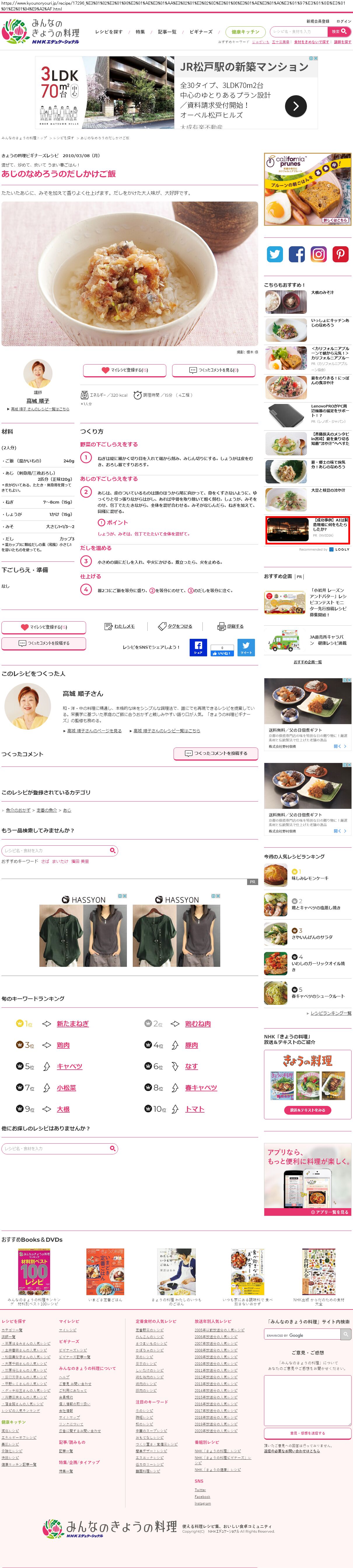Share the recipe on Facebook
353x1568 pixels.
click(198, 646)
